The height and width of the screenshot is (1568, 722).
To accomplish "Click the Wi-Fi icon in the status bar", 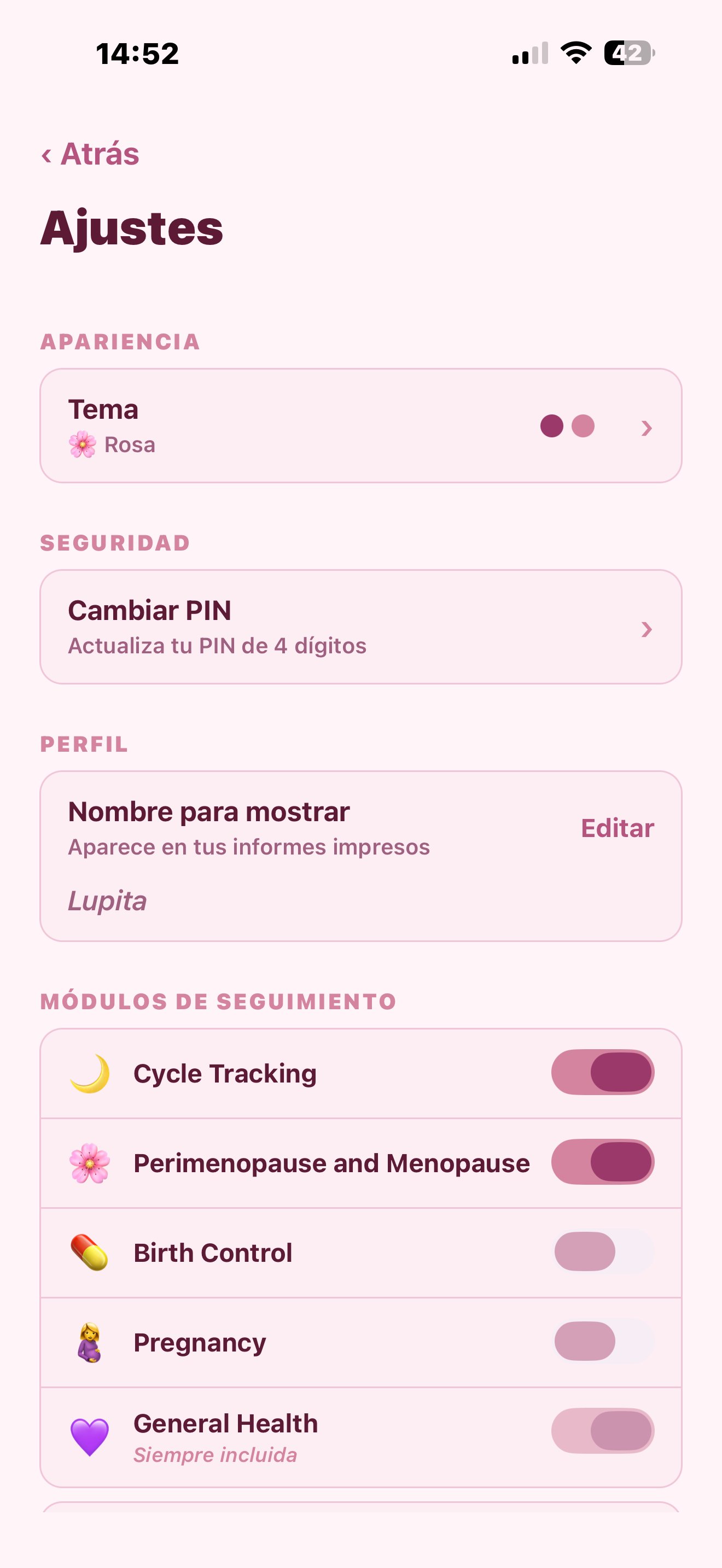I will [x=575, y=54].
